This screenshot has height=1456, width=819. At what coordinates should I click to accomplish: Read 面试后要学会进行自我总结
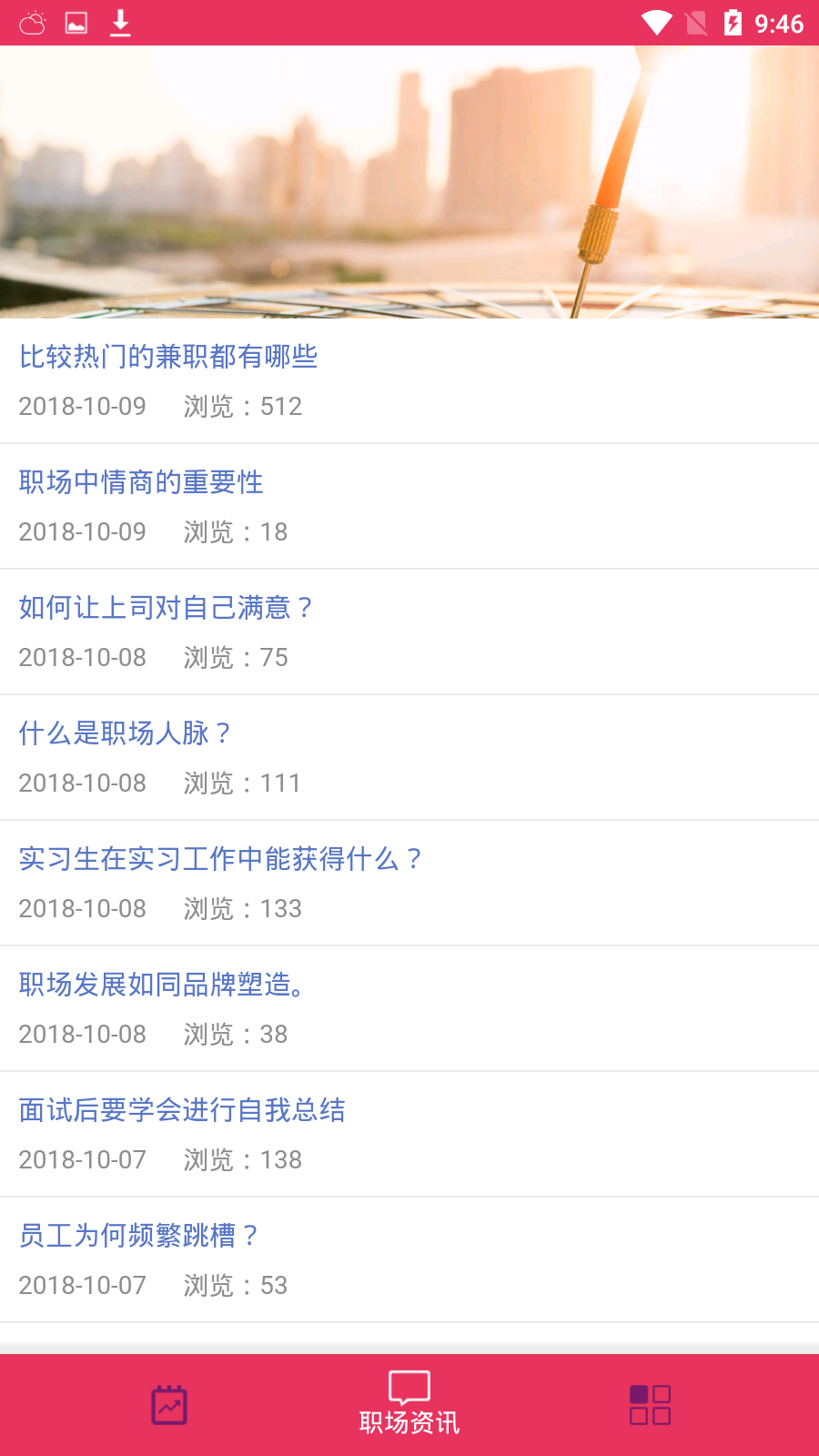click(x=182, y=1111)
